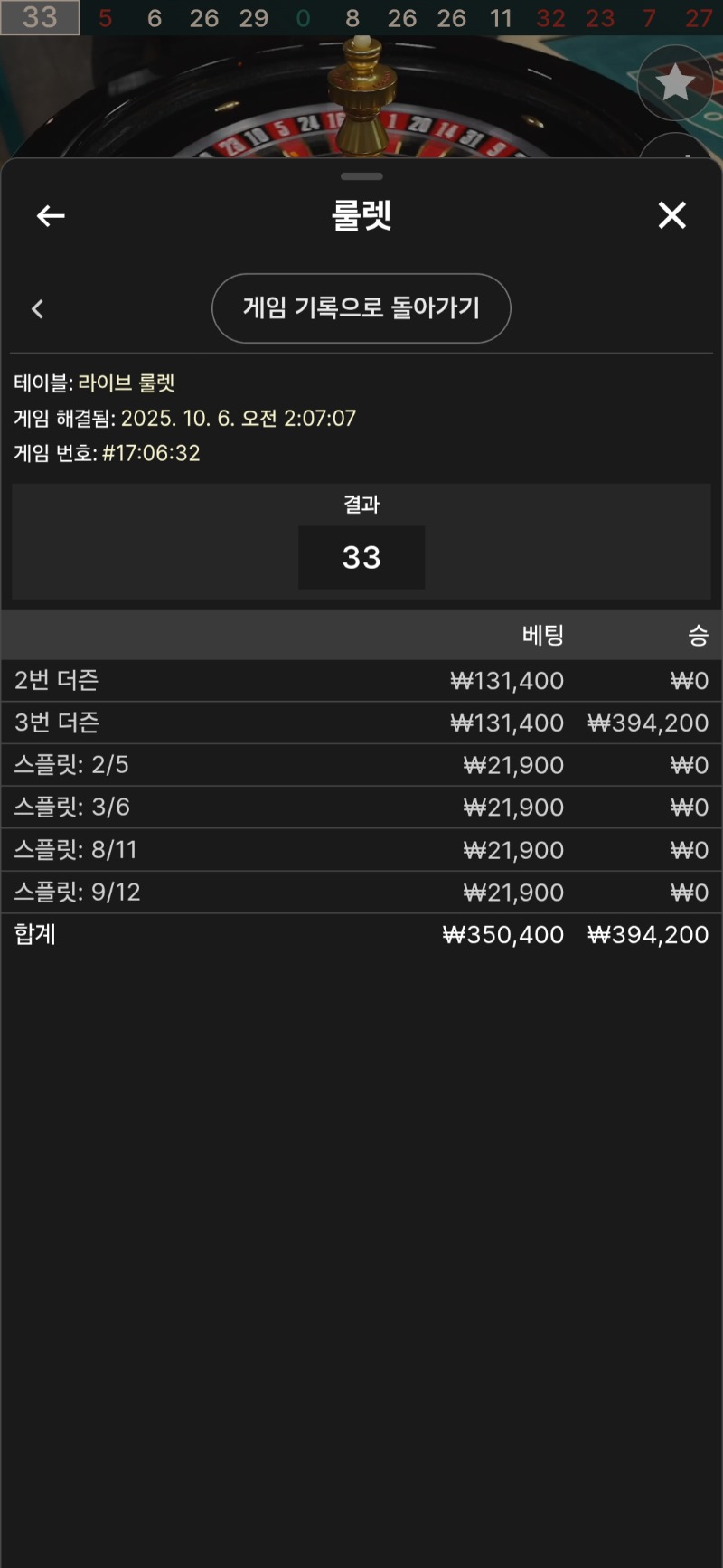Go back using the top-left arrow

(x=51, y=215)
